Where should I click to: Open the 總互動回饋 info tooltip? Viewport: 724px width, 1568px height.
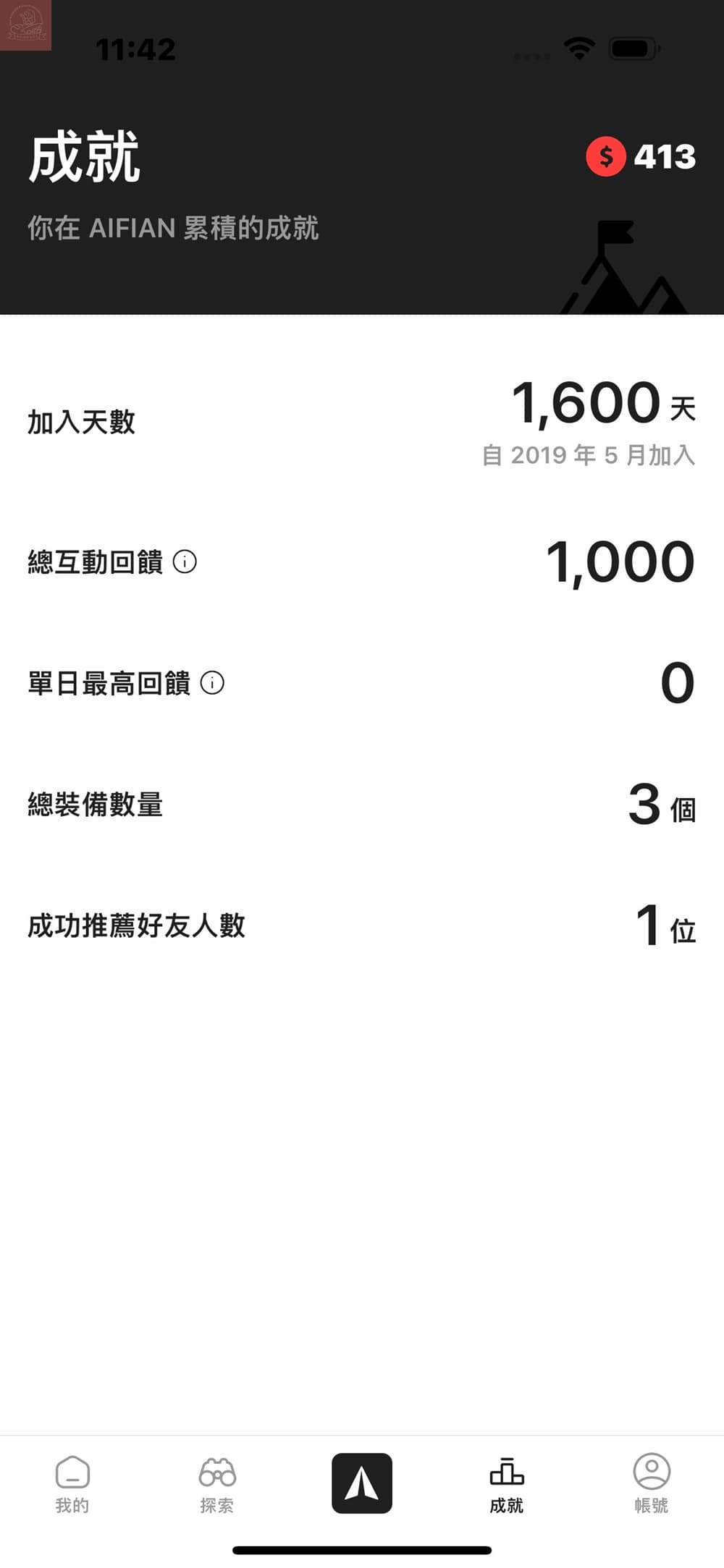coord(186,562)
